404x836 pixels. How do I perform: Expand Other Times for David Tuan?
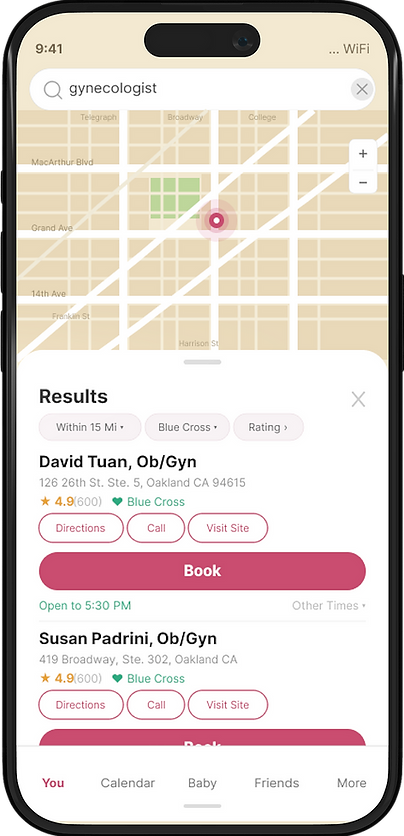tap(329, 606)
